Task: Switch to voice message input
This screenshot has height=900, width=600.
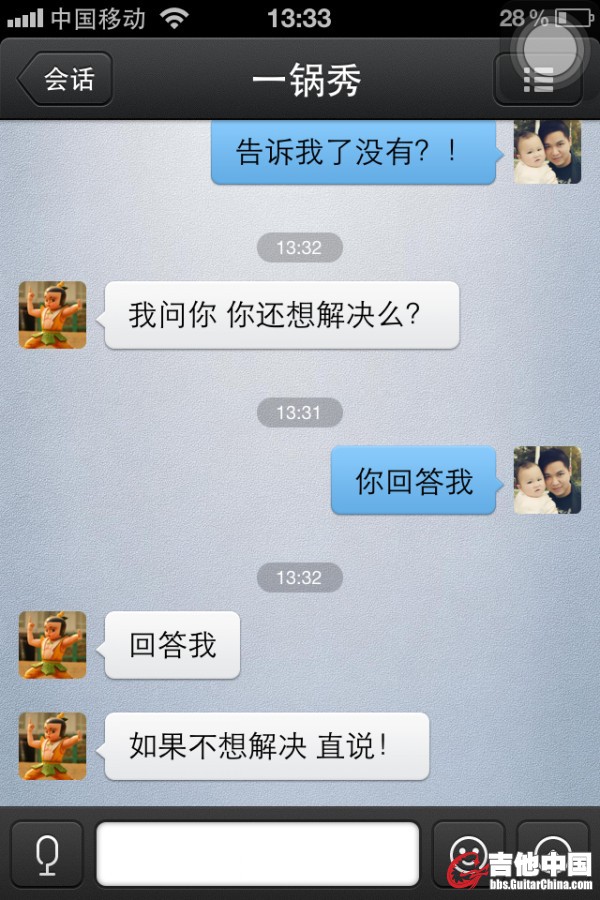Action: 46,854
